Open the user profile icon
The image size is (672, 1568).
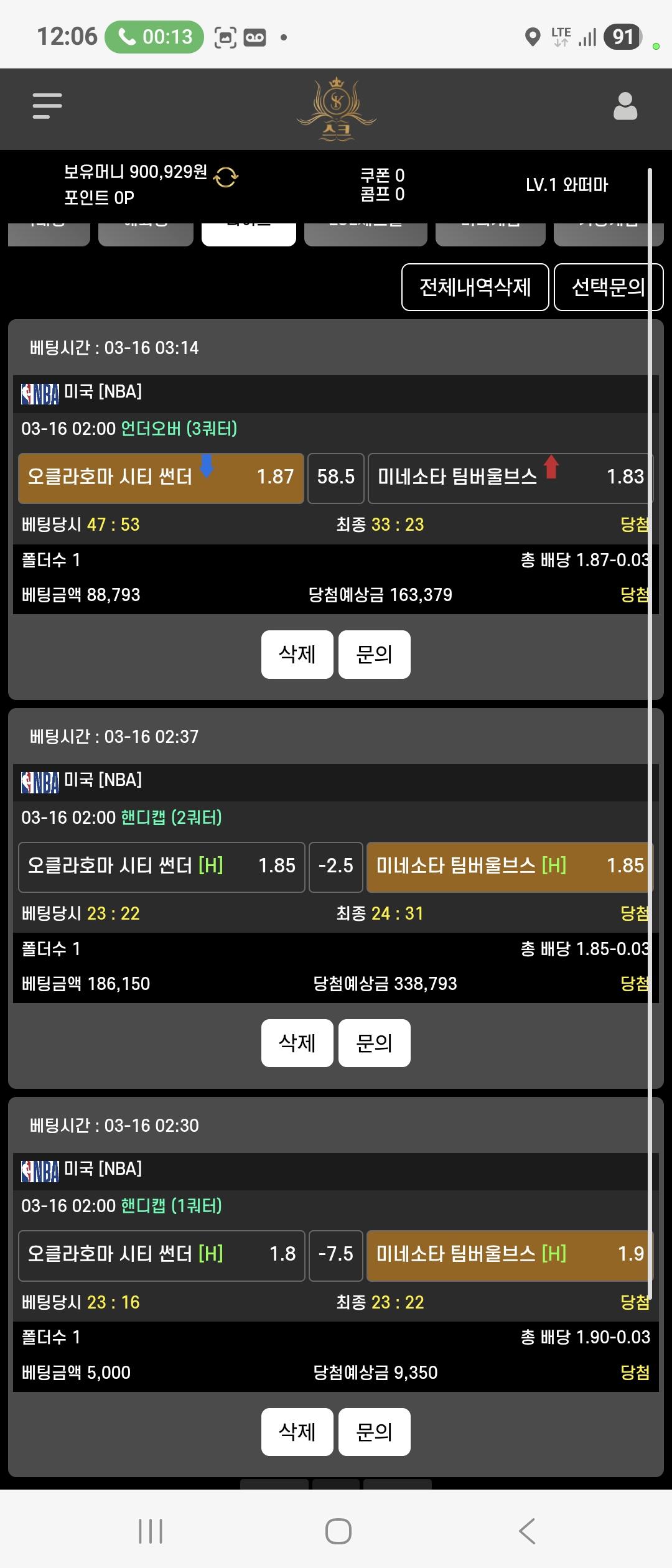(625, 106)
